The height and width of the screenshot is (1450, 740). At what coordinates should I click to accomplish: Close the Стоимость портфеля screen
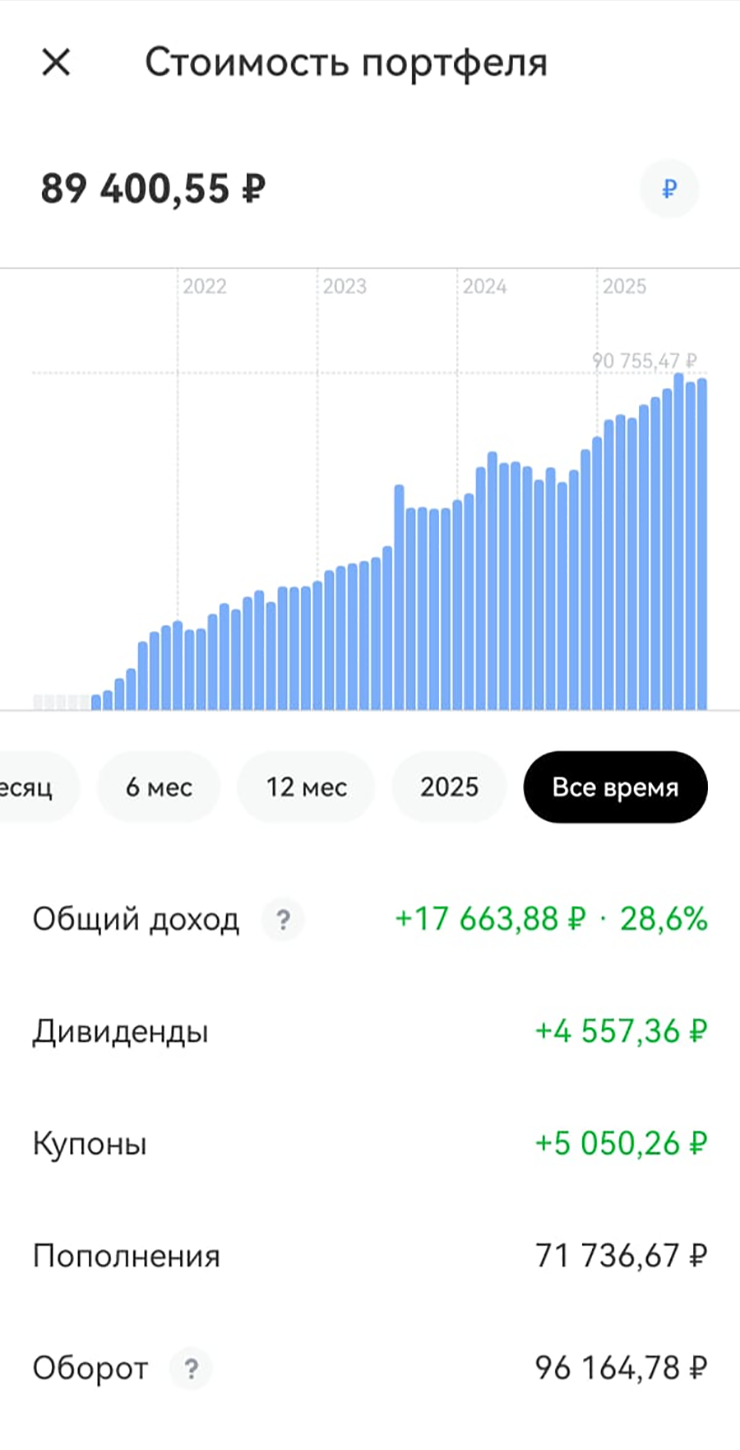click(x=57, y=62)
